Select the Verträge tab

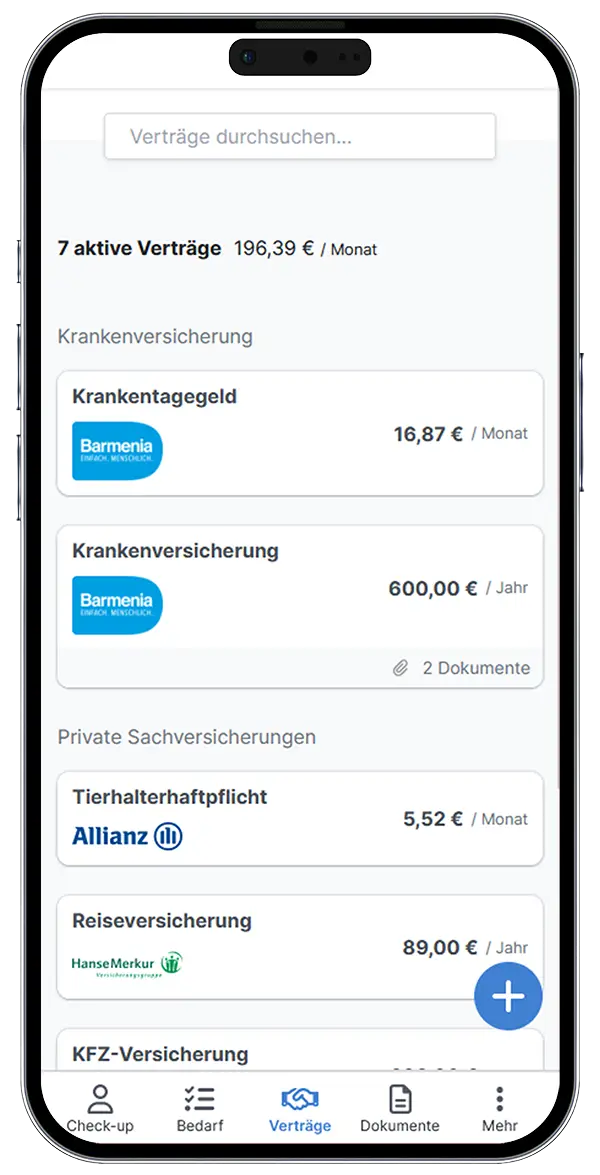[300, 1108]
